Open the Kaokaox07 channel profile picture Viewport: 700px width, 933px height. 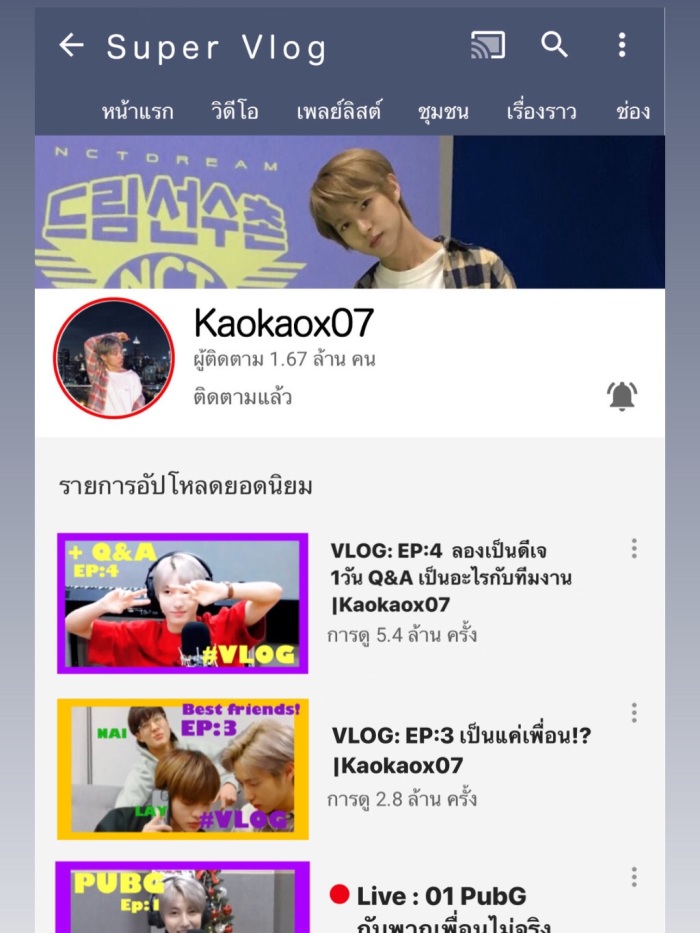point(114,358)
